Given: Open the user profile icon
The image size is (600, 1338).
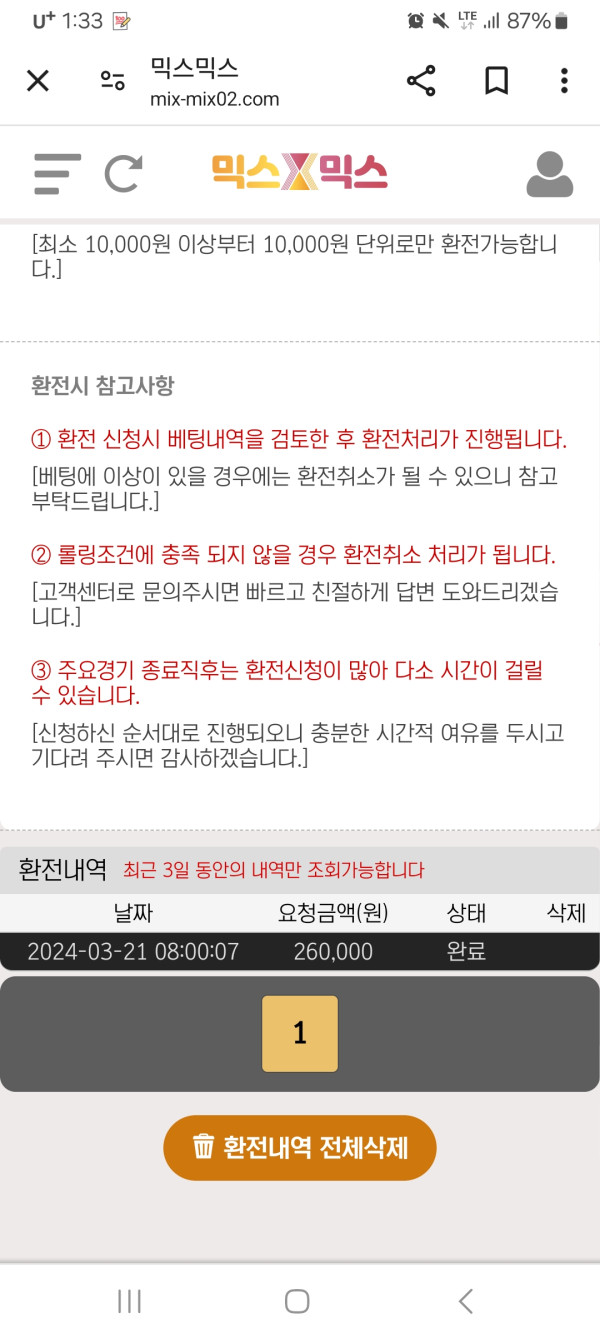Looking at the screenshot, I should point(549,174).
